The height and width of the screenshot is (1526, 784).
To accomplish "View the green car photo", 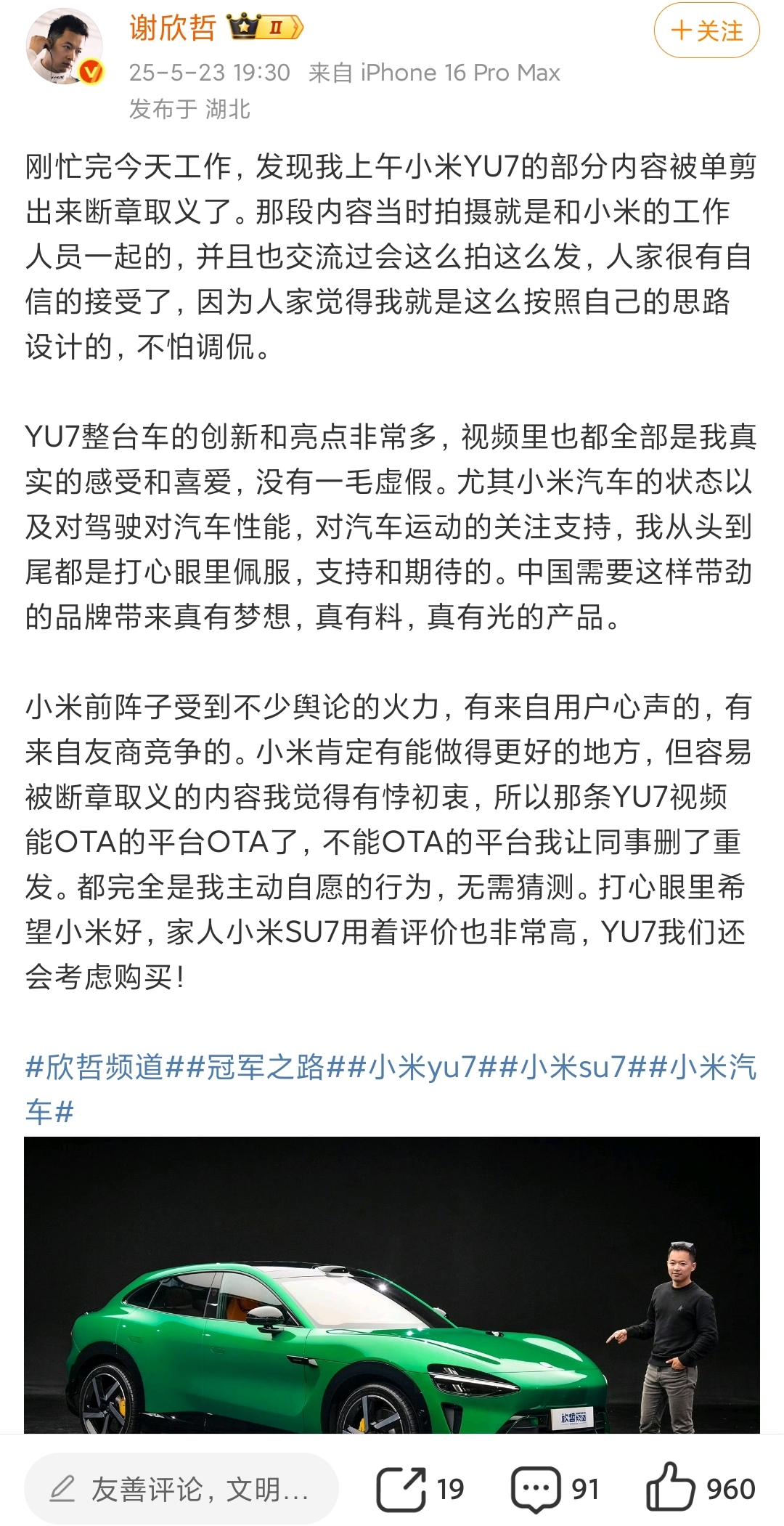I will (392, 1284).
